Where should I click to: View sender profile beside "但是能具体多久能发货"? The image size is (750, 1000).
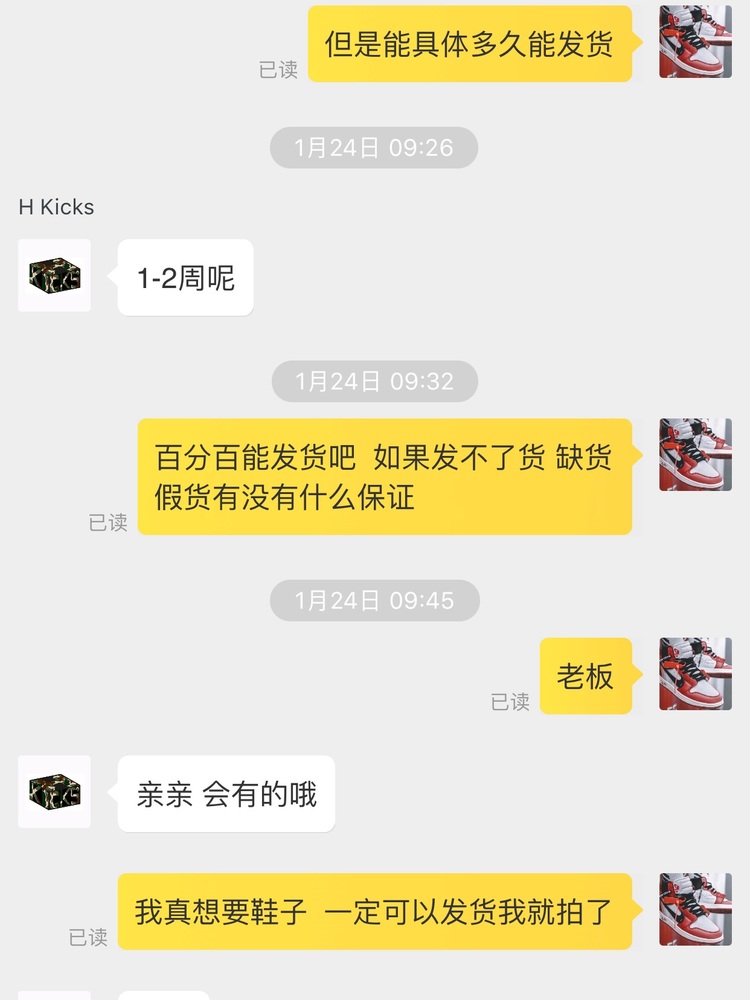tap(695, 42)
